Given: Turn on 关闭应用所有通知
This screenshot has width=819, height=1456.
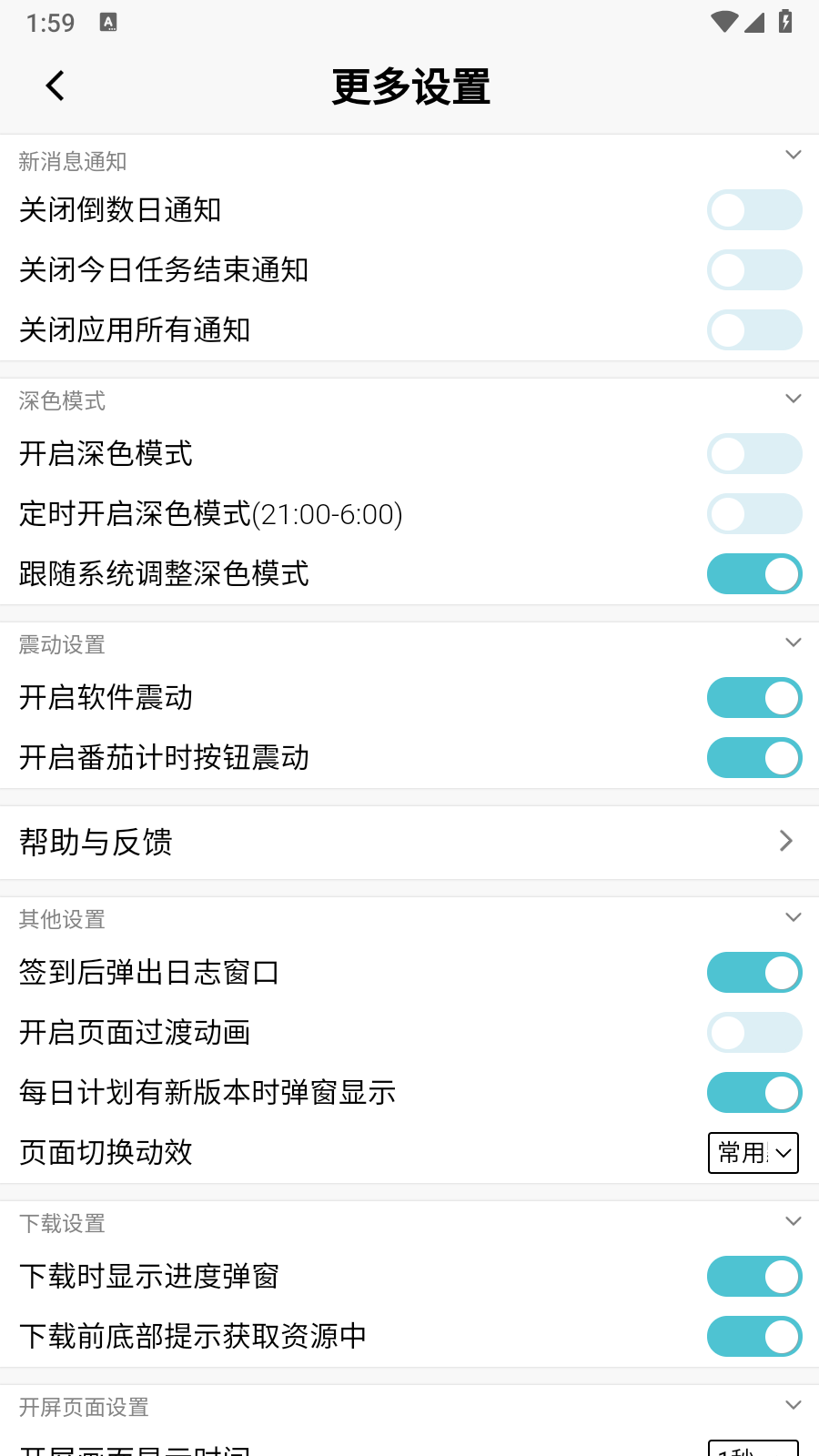Looking at the screenshot, I should pos(754,329).
